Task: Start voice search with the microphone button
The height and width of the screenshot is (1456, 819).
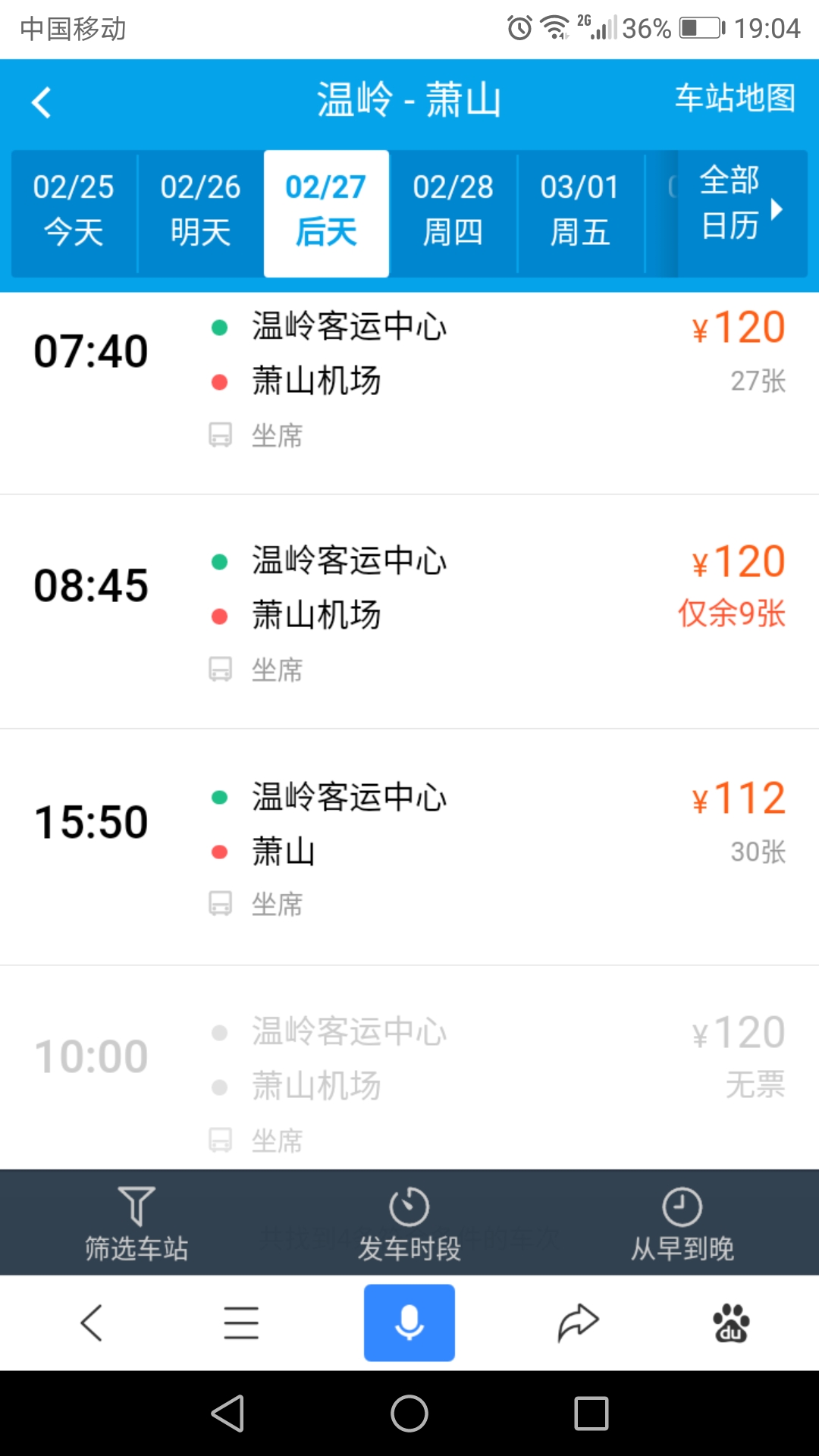Action: (409, 1323)
